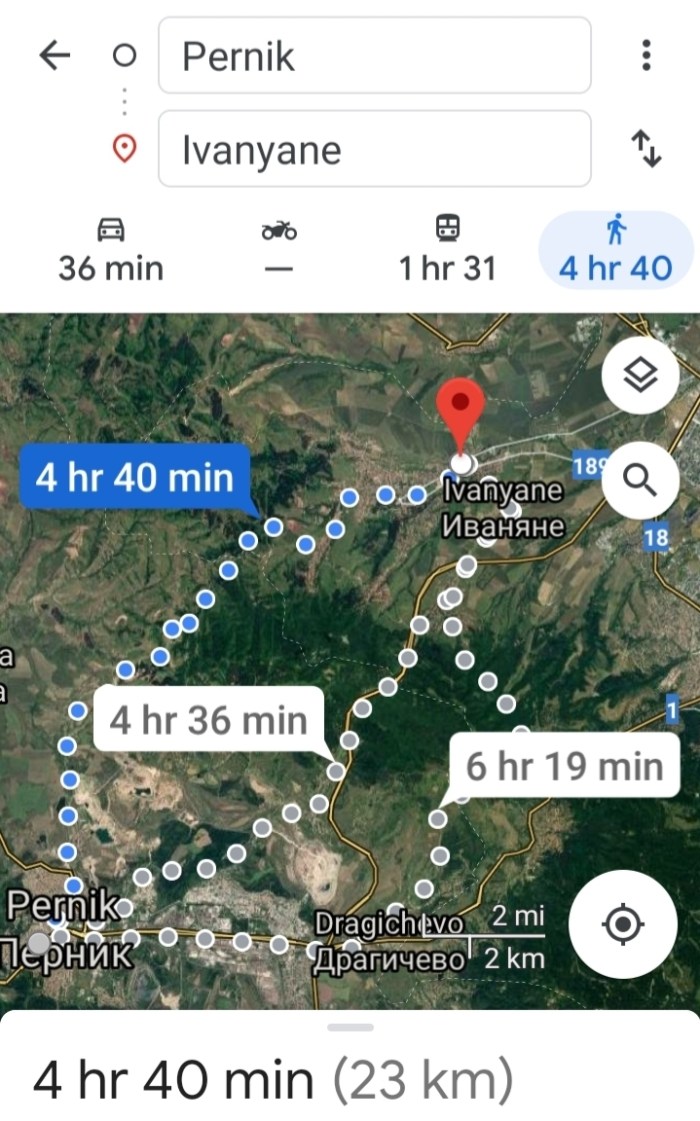Image resolution: width=700 pixels, height=1121 pixels.
Task: Choose the 4 hr 36 min alternate route
Action: [208, 719]
